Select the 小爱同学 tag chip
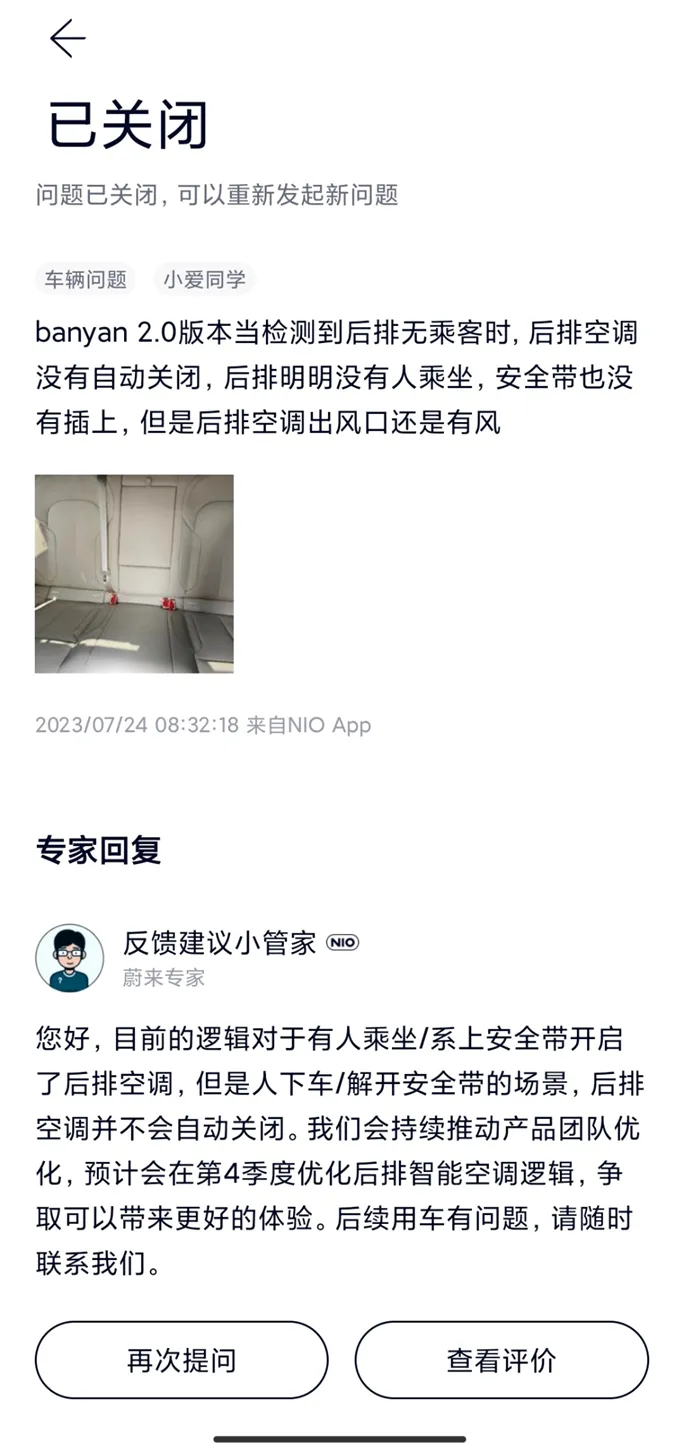684x1453 pixels. pos(204,279)
